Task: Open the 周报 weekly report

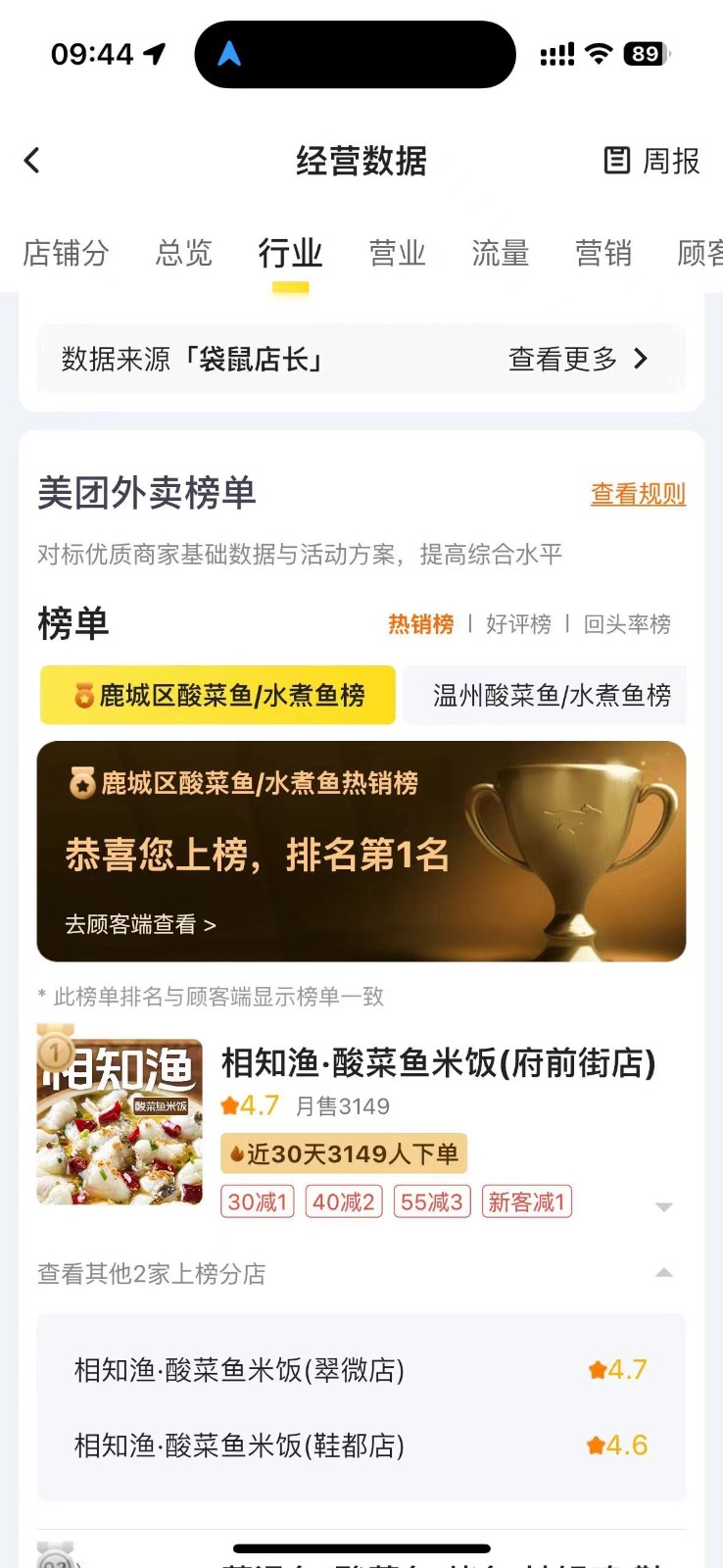Action: click(x=651, y=161)
